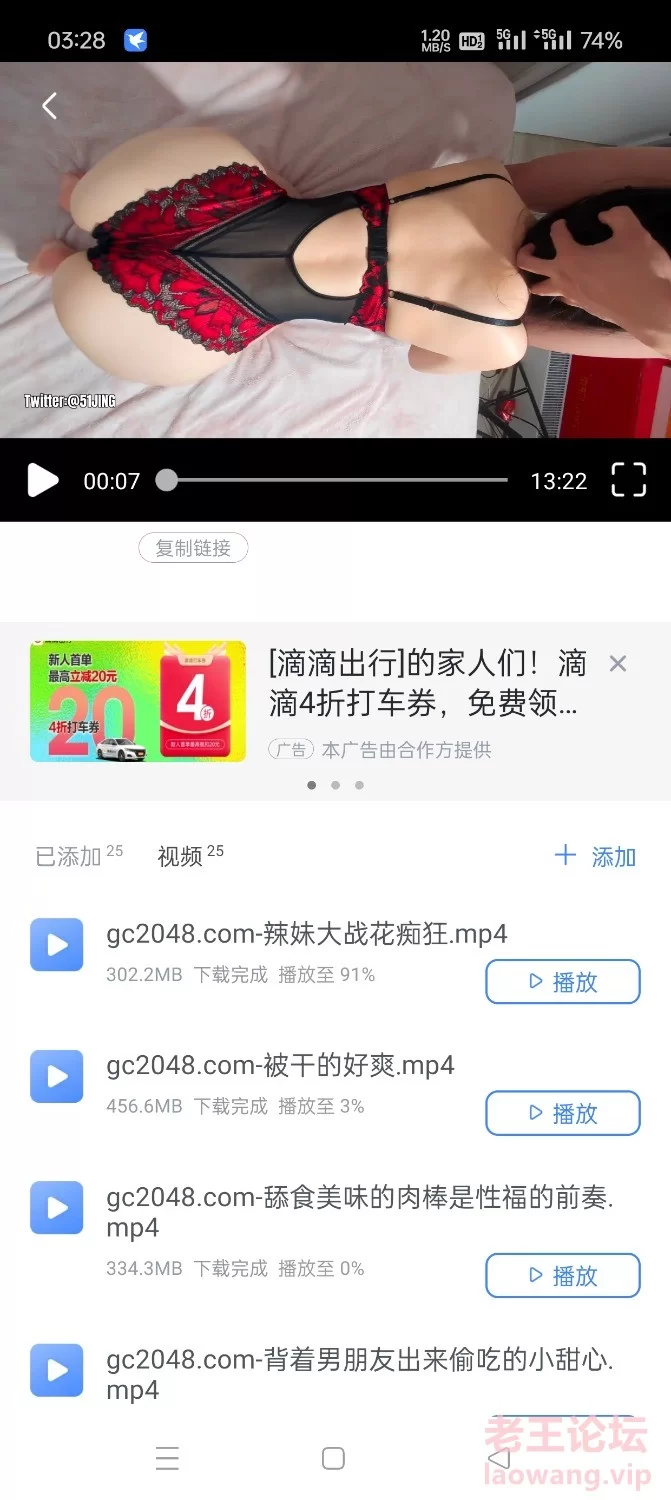Switch to the 已添加 tab
Screen dimensions: 671x1500
coord(70,856)
